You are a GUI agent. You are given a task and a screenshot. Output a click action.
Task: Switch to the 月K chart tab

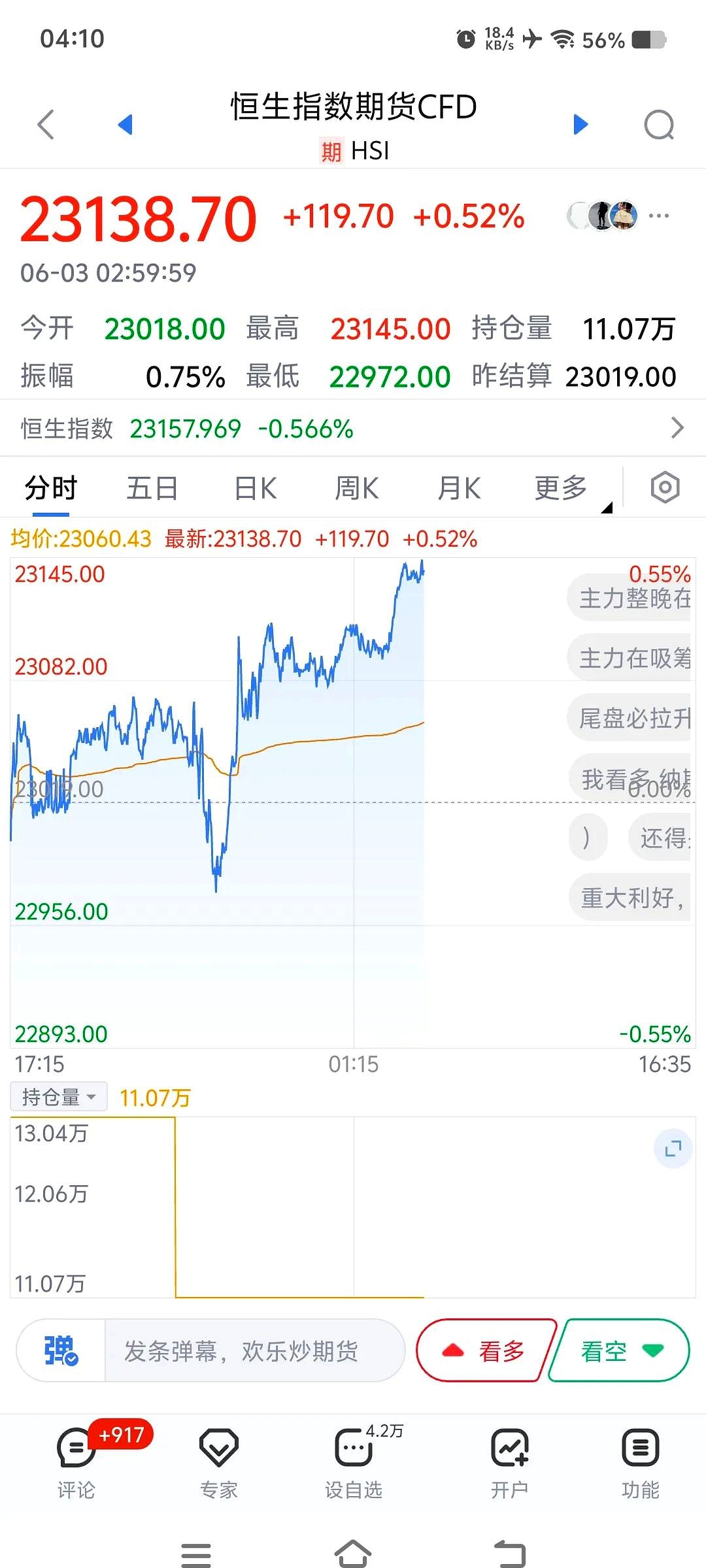click(x=459, y=488)
